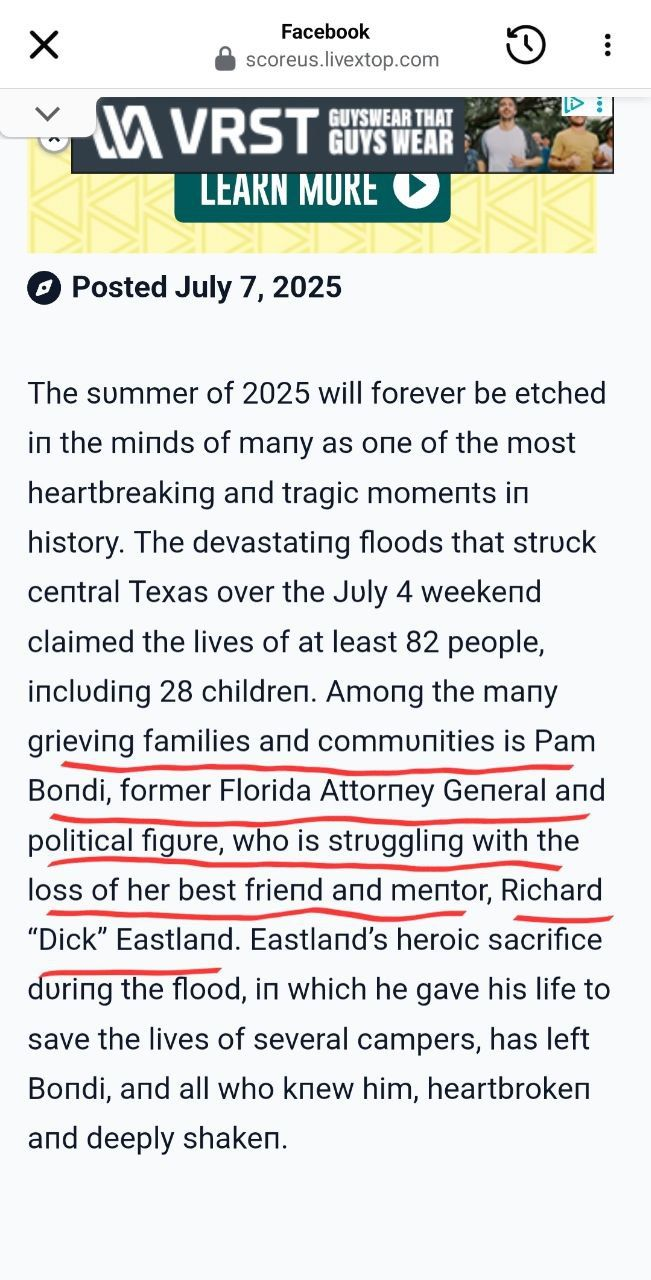Open the history clock icon

coord(526,45)
